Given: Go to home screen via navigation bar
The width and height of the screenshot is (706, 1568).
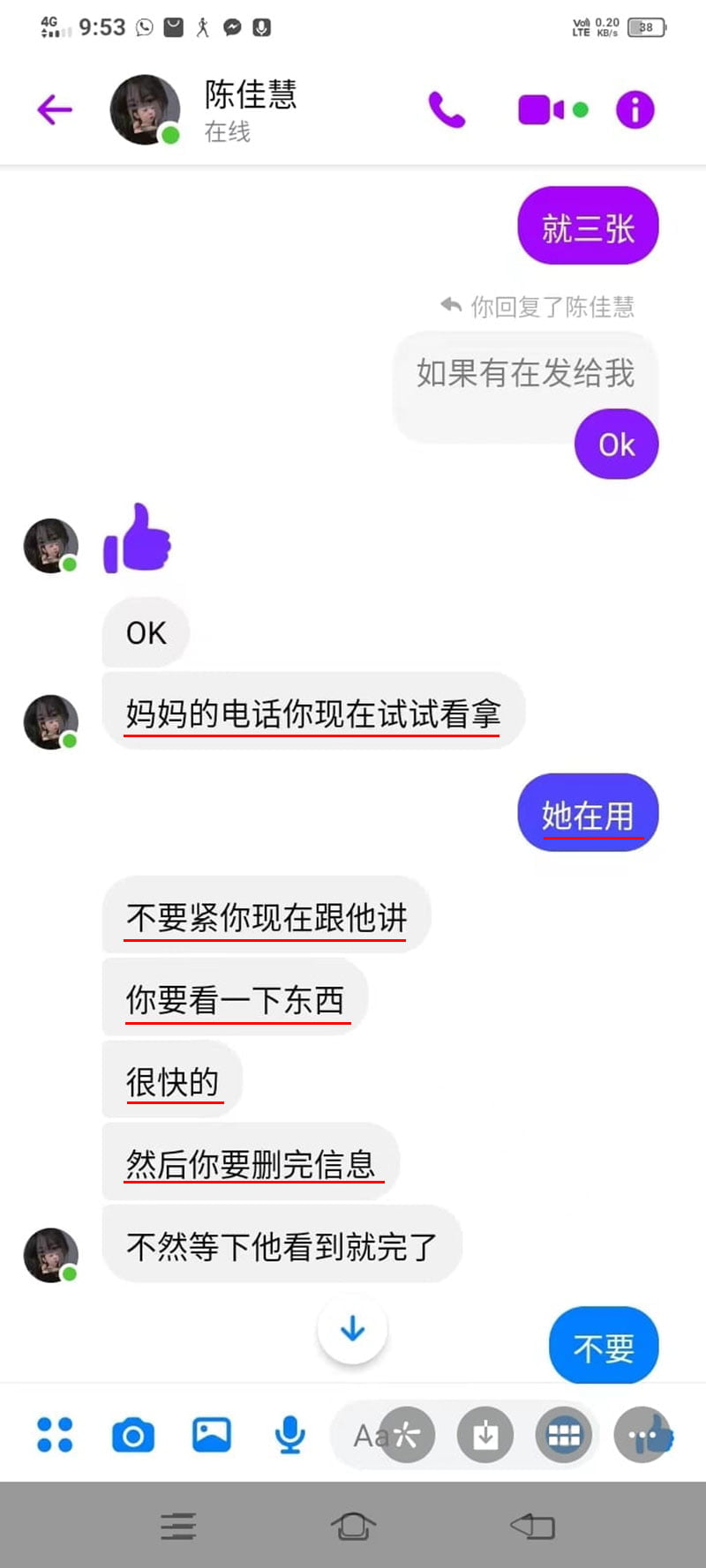Looking at the screenshot, I should (x=353, y=1526).
